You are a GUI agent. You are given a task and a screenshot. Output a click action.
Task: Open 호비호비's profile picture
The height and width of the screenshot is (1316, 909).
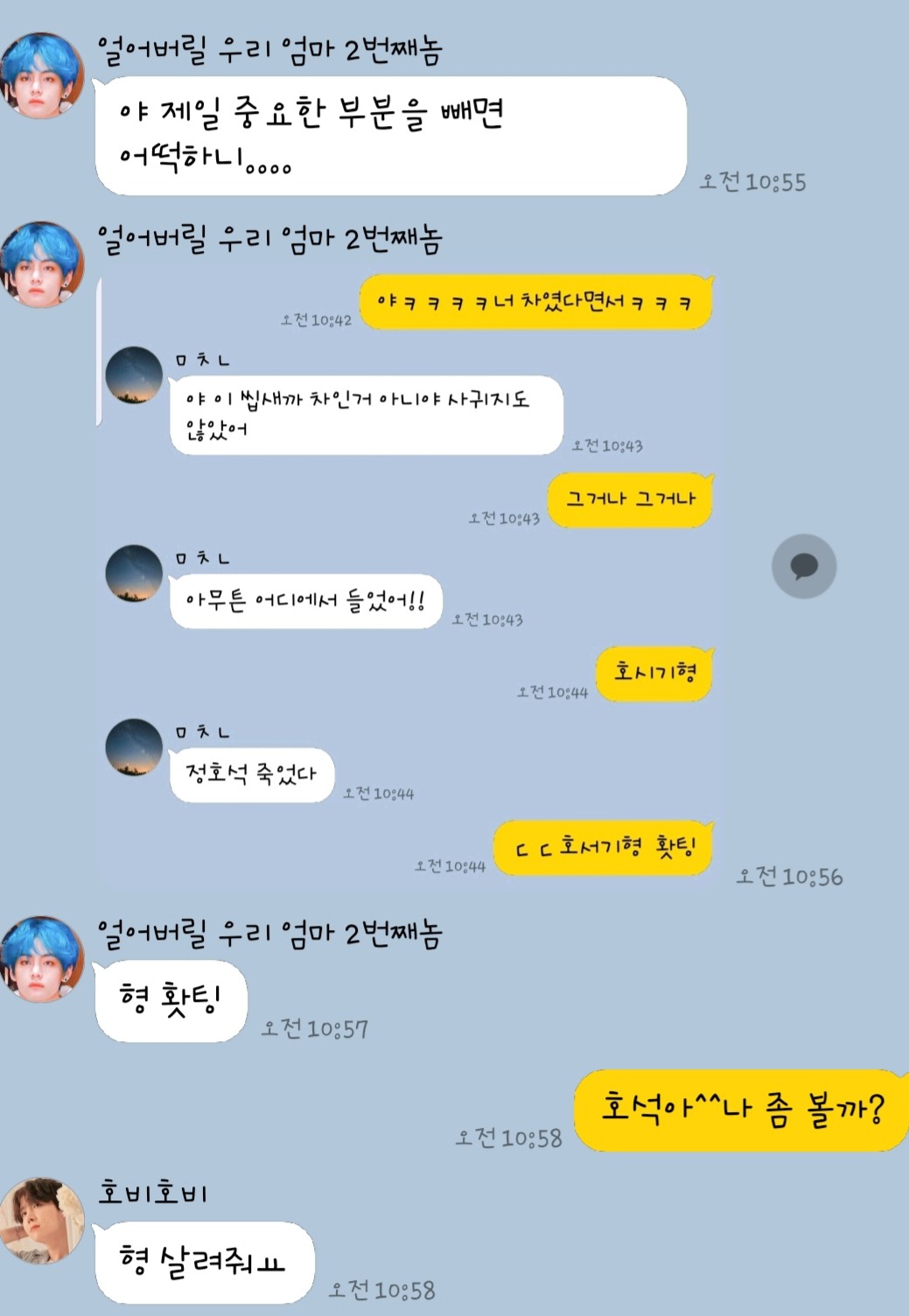41,1221
